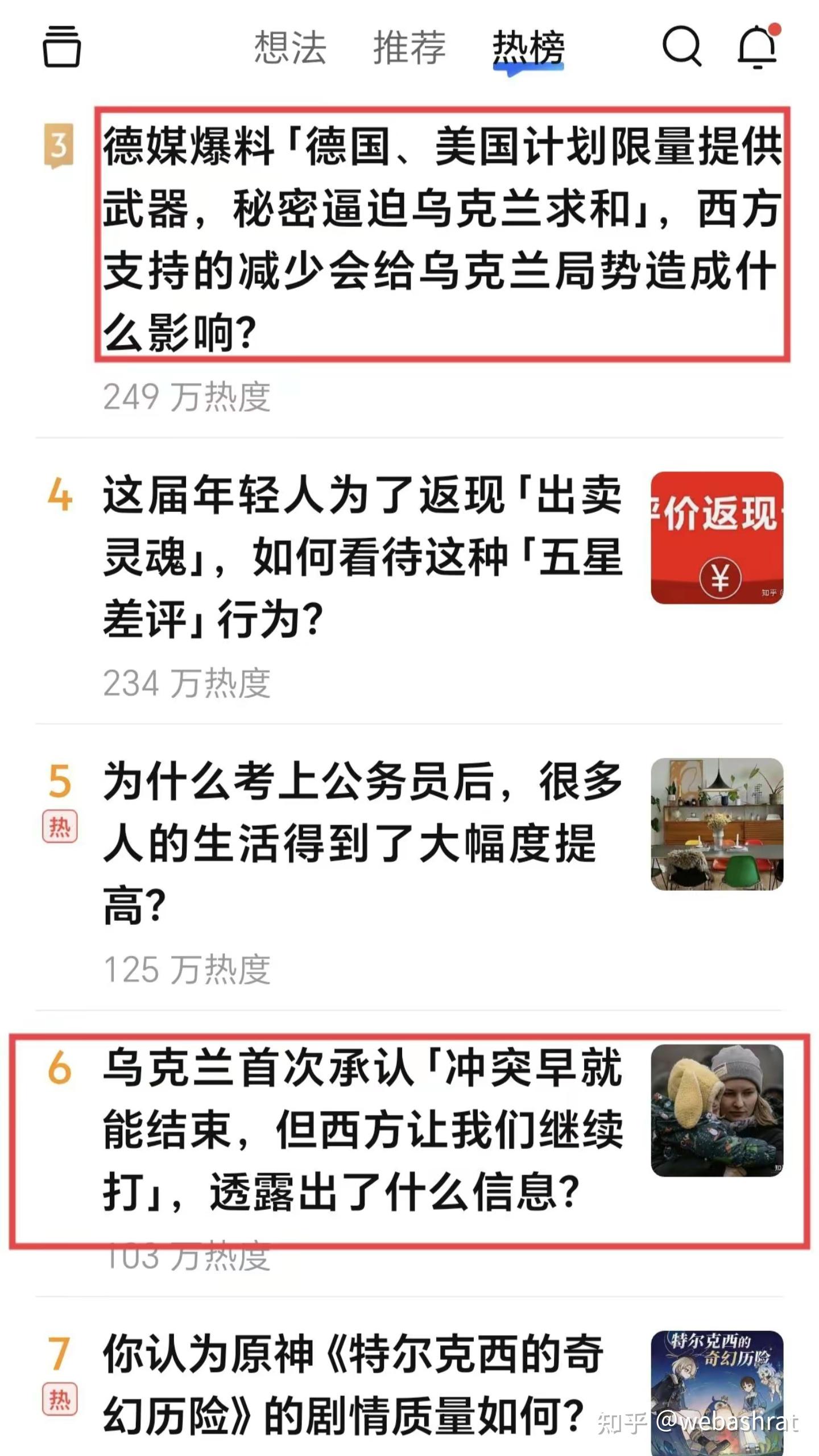Open the question about 德媒爆料 limiting weapons
The image size is (819, 1456).
click(441, 238)
